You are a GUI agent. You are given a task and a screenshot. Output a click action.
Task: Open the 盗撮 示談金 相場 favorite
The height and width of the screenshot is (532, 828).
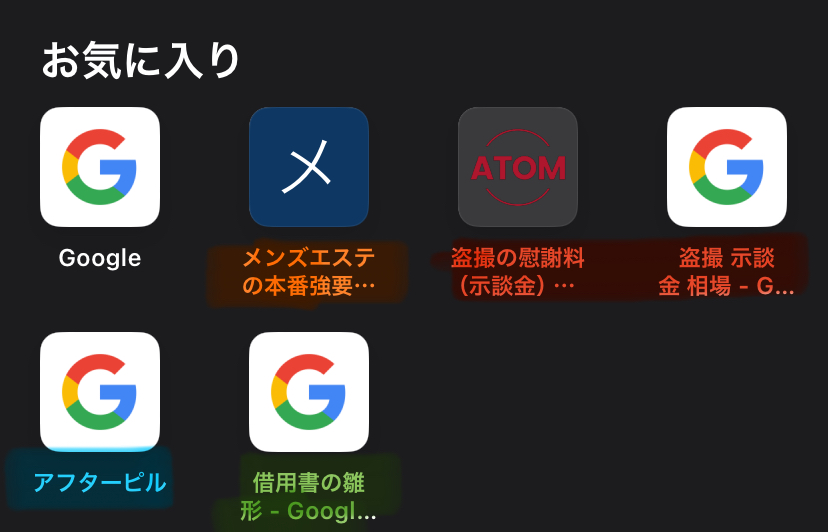(727, 167)
